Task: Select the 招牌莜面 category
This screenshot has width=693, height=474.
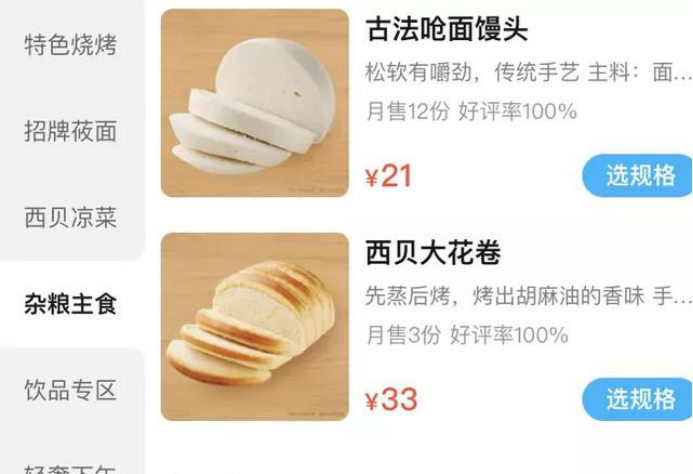Action: coord(70,131)
